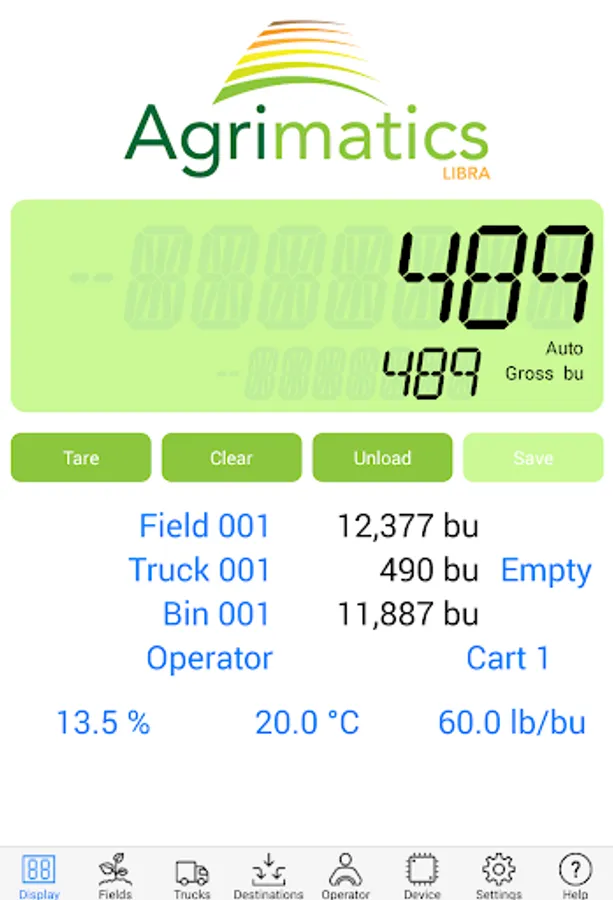The width and height of the screenshot is (613, 900).
Task: Open the Trucks tab
Action: tap(192, 875)
